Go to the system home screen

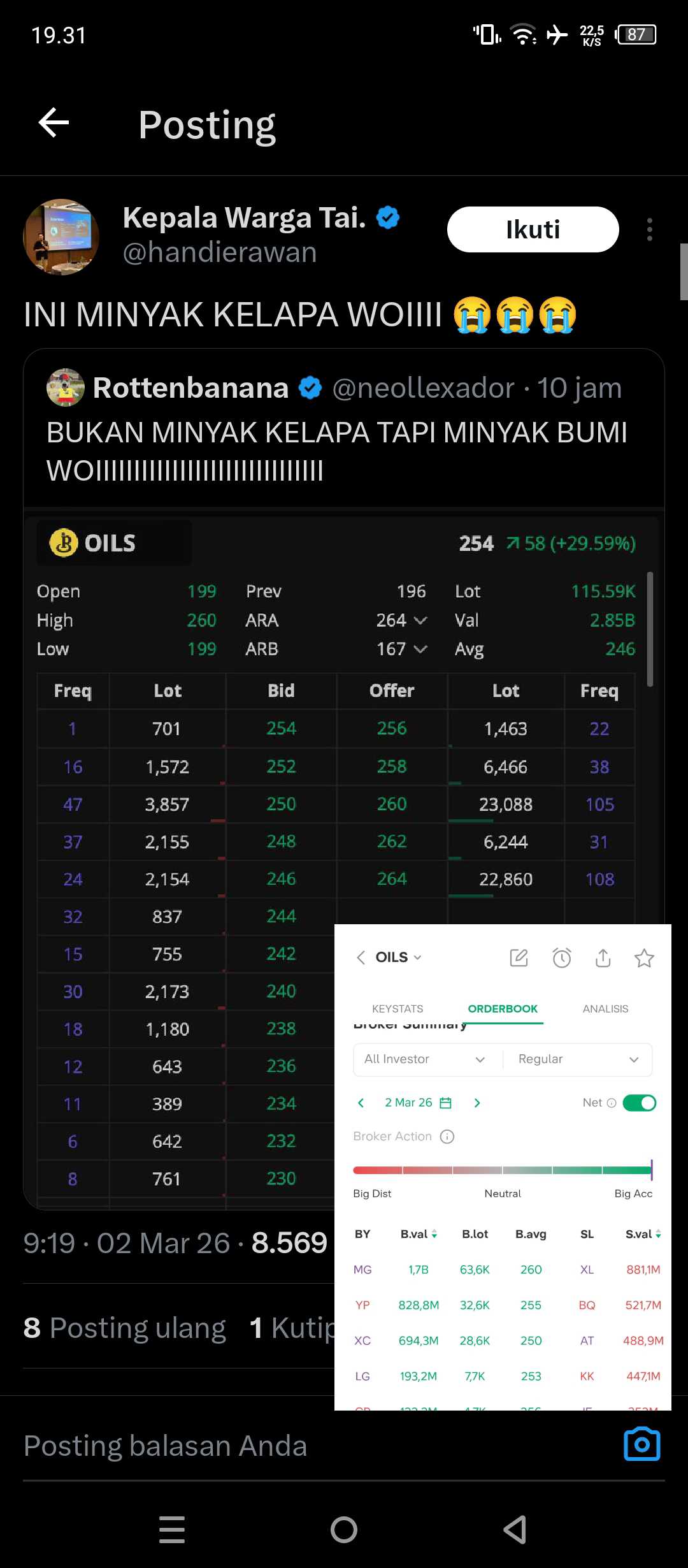(x=344, y=1529)
